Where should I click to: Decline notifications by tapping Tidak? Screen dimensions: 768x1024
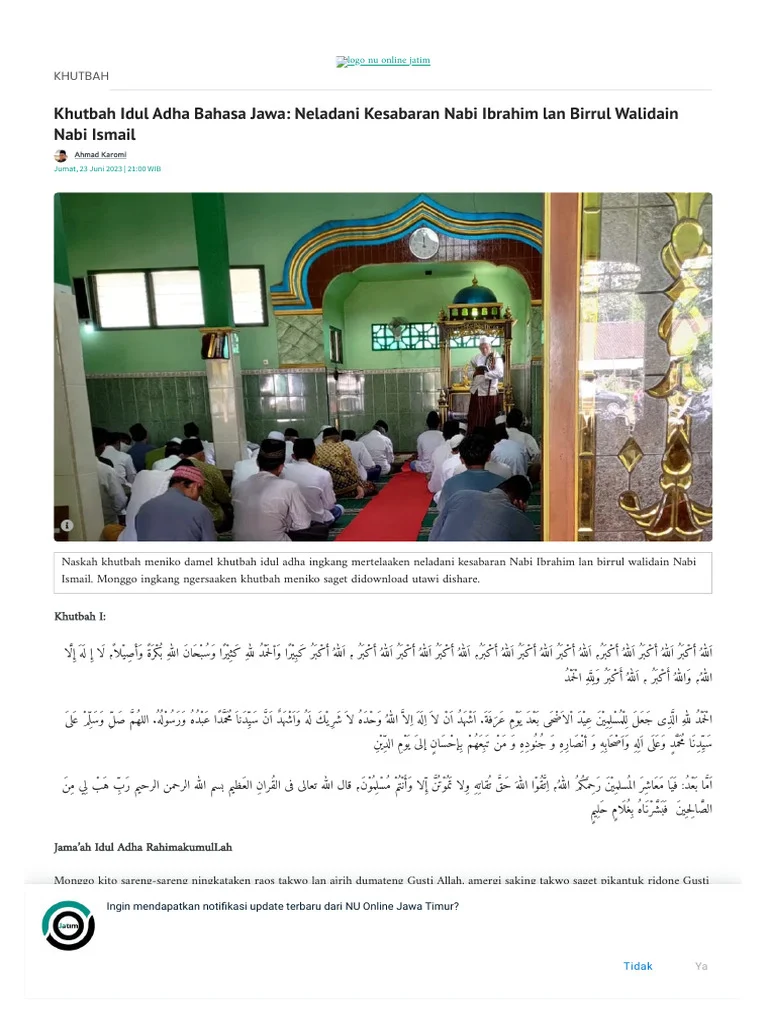(638, 966)
